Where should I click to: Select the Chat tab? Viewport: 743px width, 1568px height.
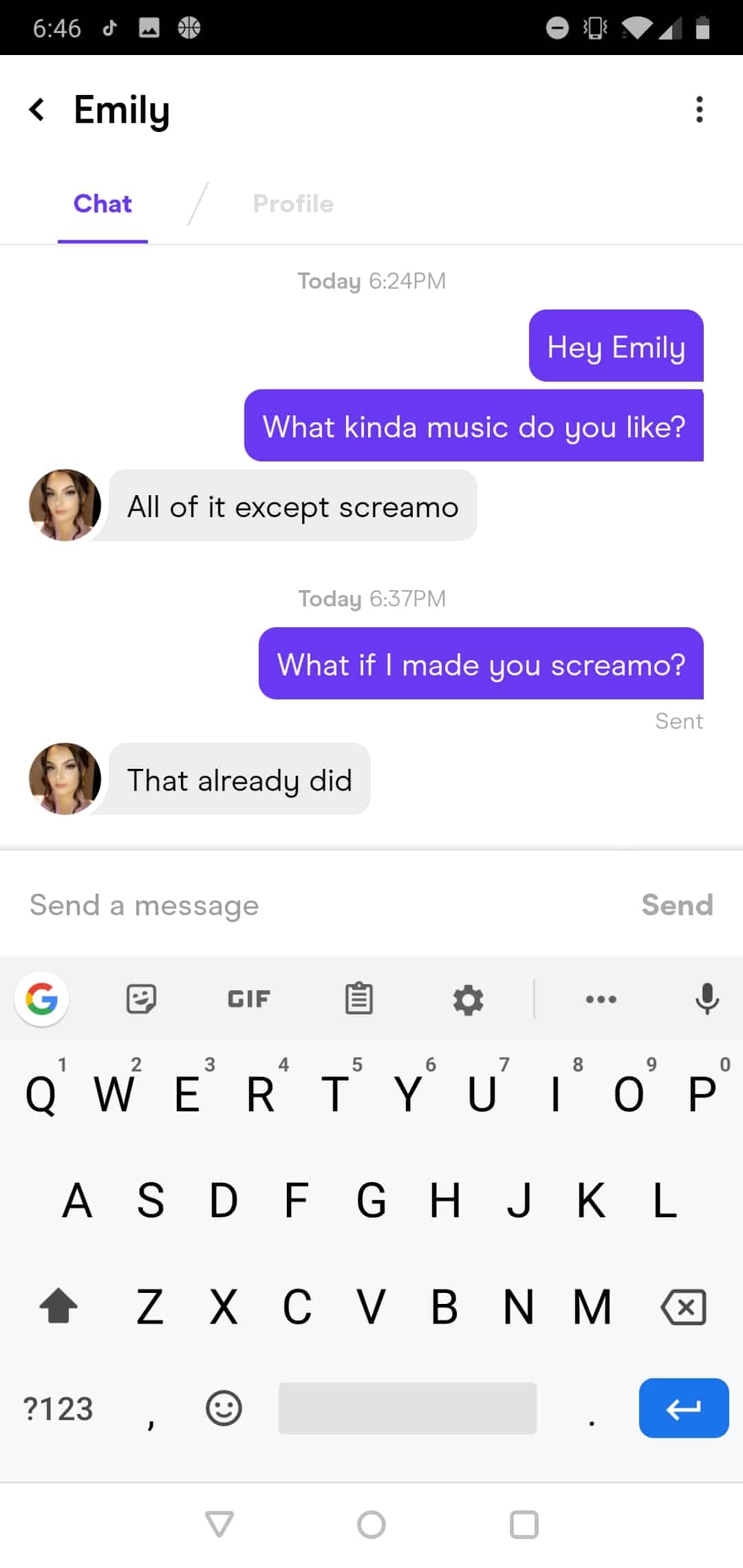[103, 204]
